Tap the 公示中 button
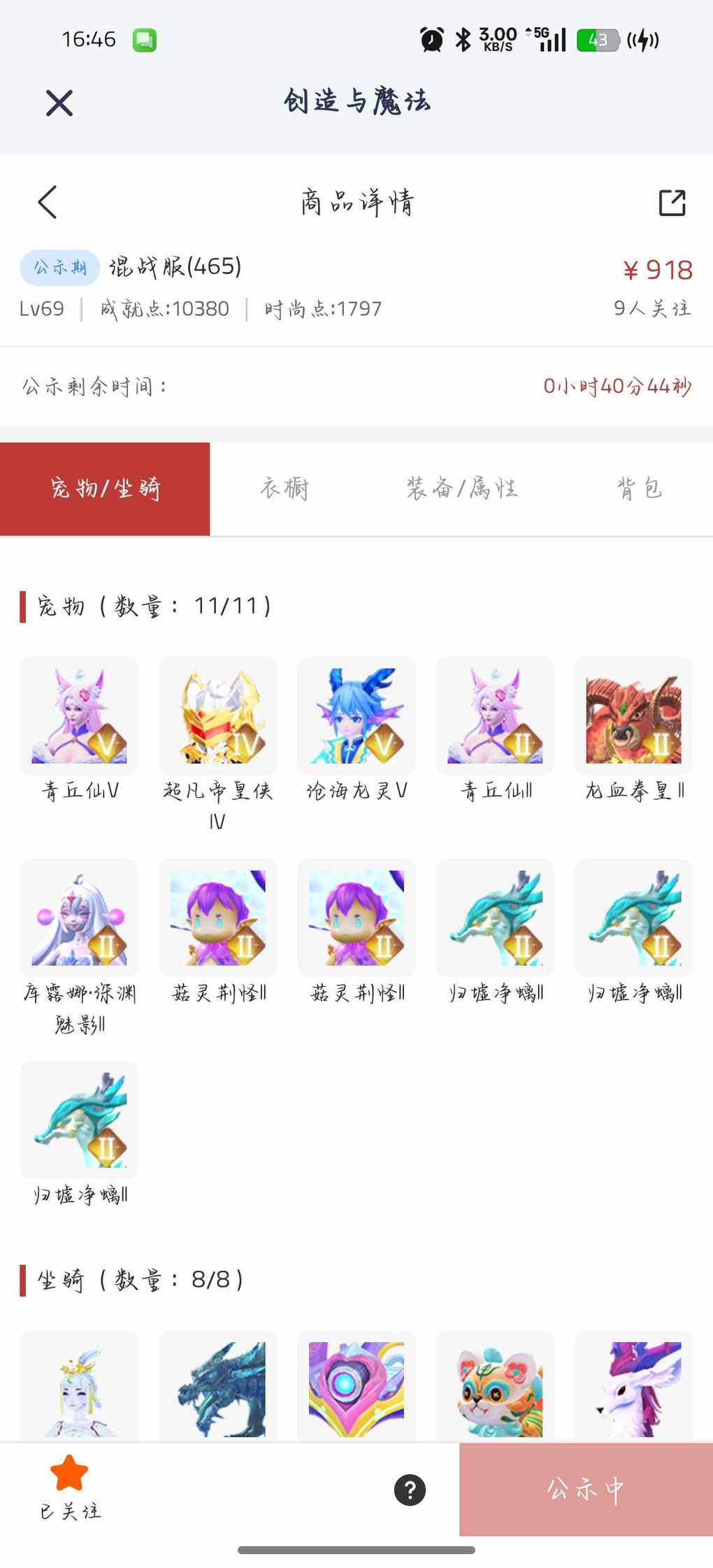 [586, 1490]
